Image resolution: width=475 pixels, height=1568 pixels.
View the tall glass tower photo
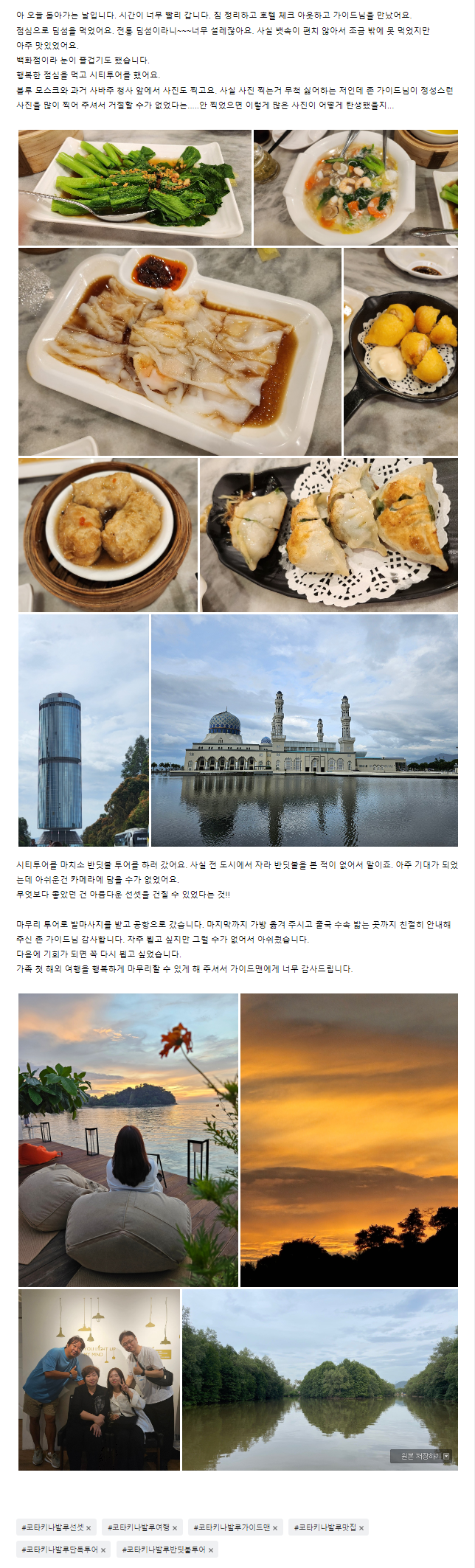pyautogui.click(x=83, y=730)
